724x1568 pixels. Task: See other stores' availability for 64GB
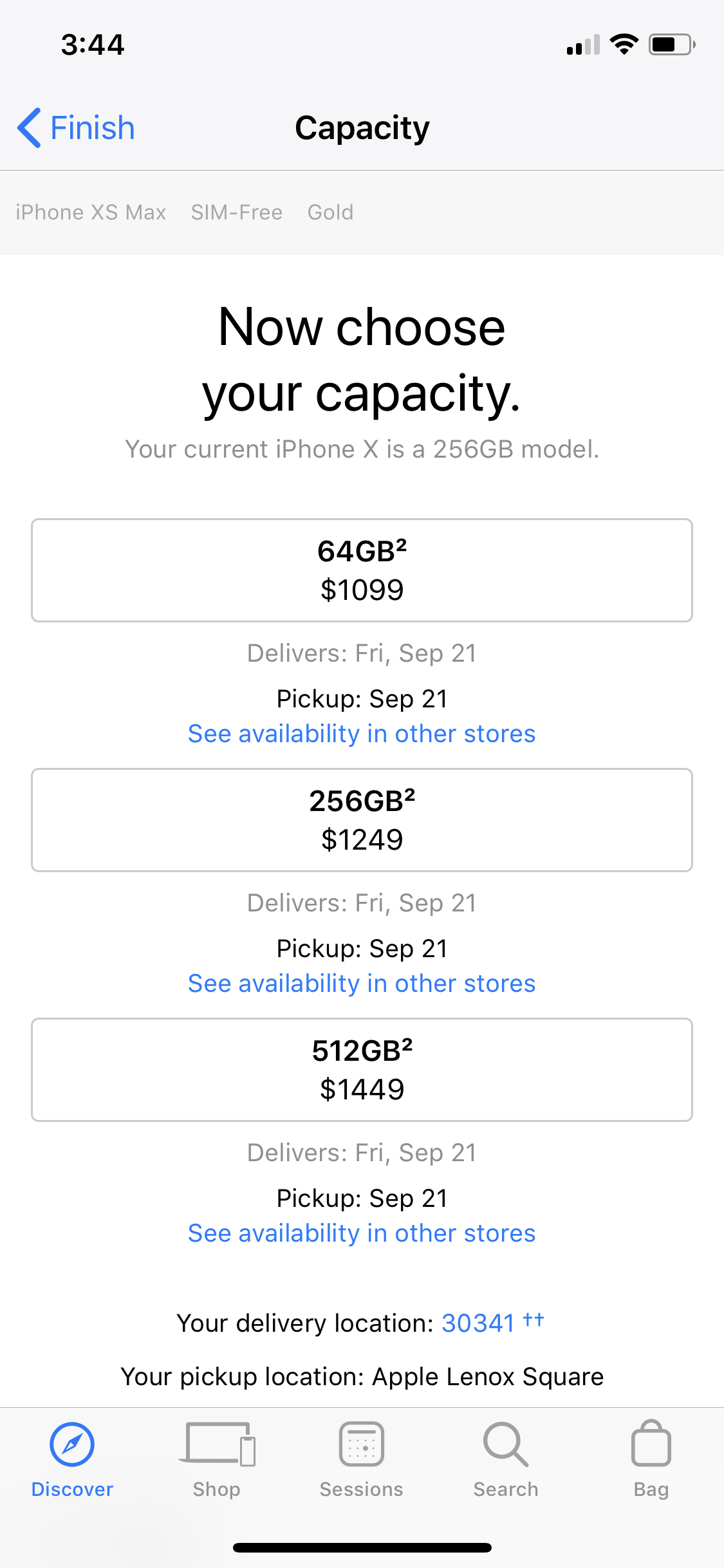362,734
